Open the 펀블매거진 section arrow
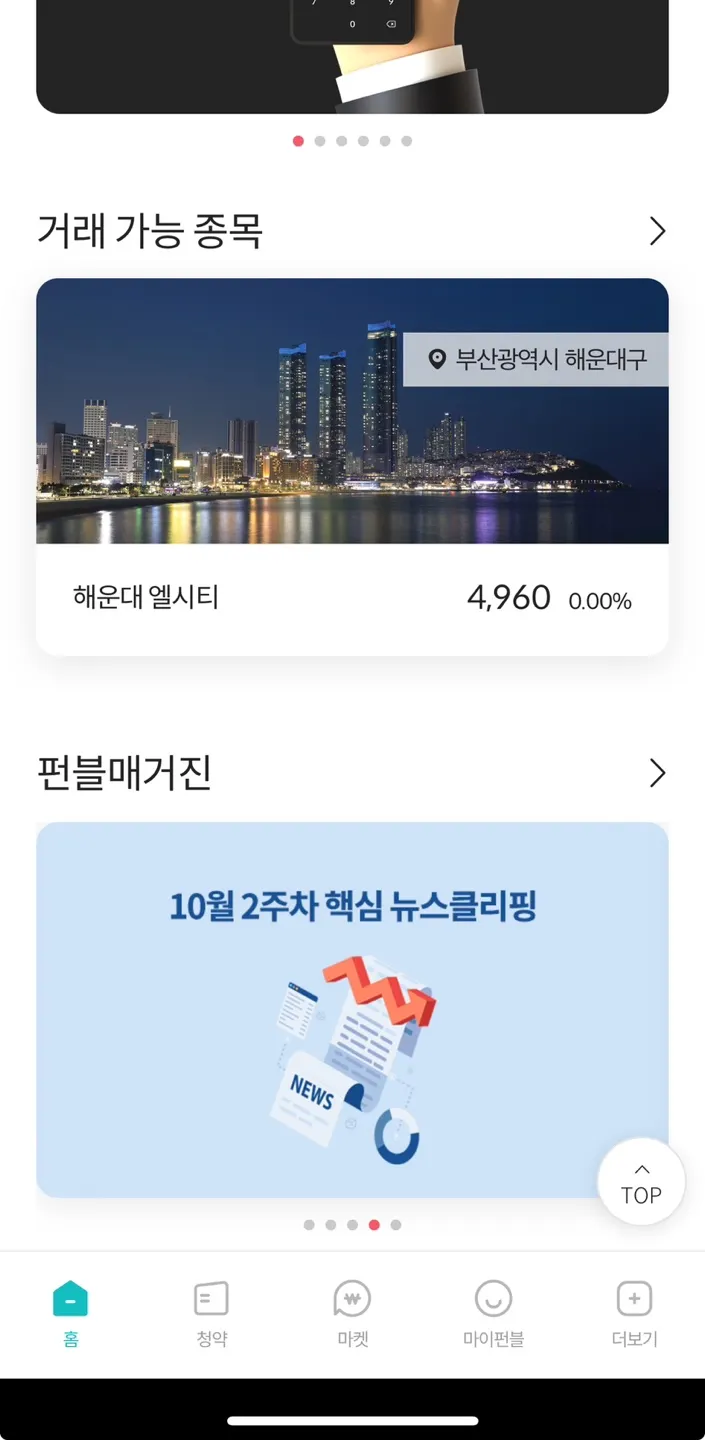Screen dimensions: 705x1440 656,773
